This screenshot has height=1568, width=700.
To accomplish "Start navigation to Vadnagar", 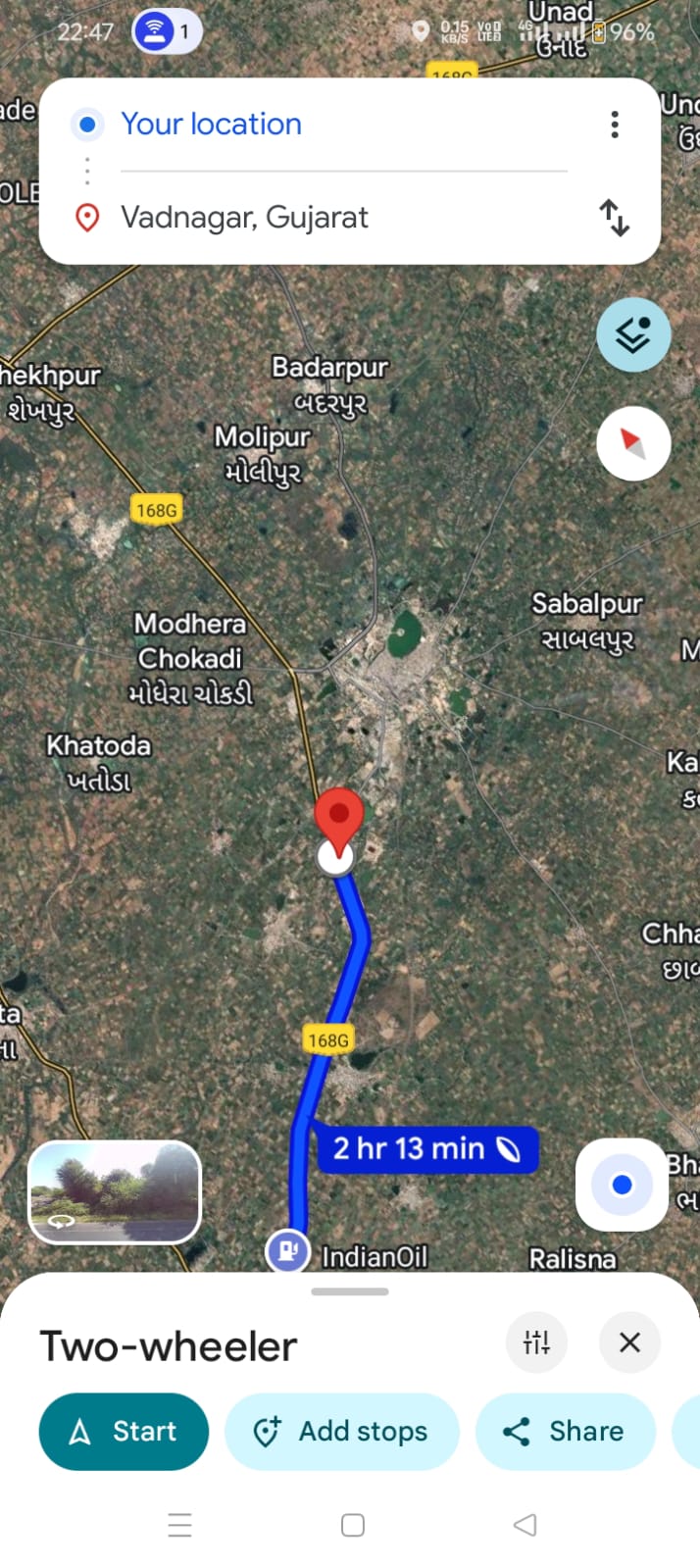I will 124,1432.
